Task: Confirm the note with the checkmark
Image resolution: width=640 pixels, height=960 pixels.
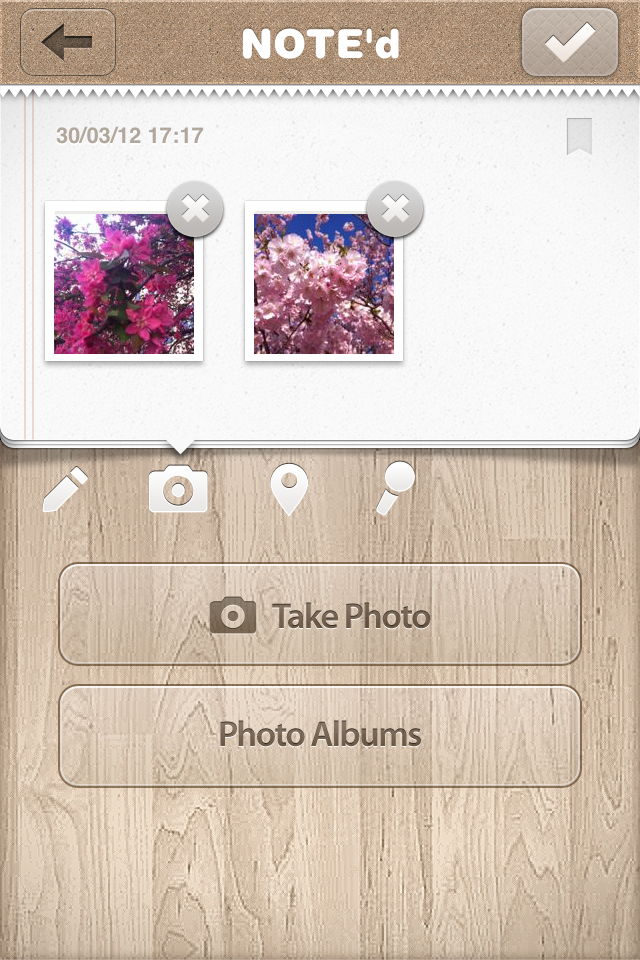Action: pos(570,42)
